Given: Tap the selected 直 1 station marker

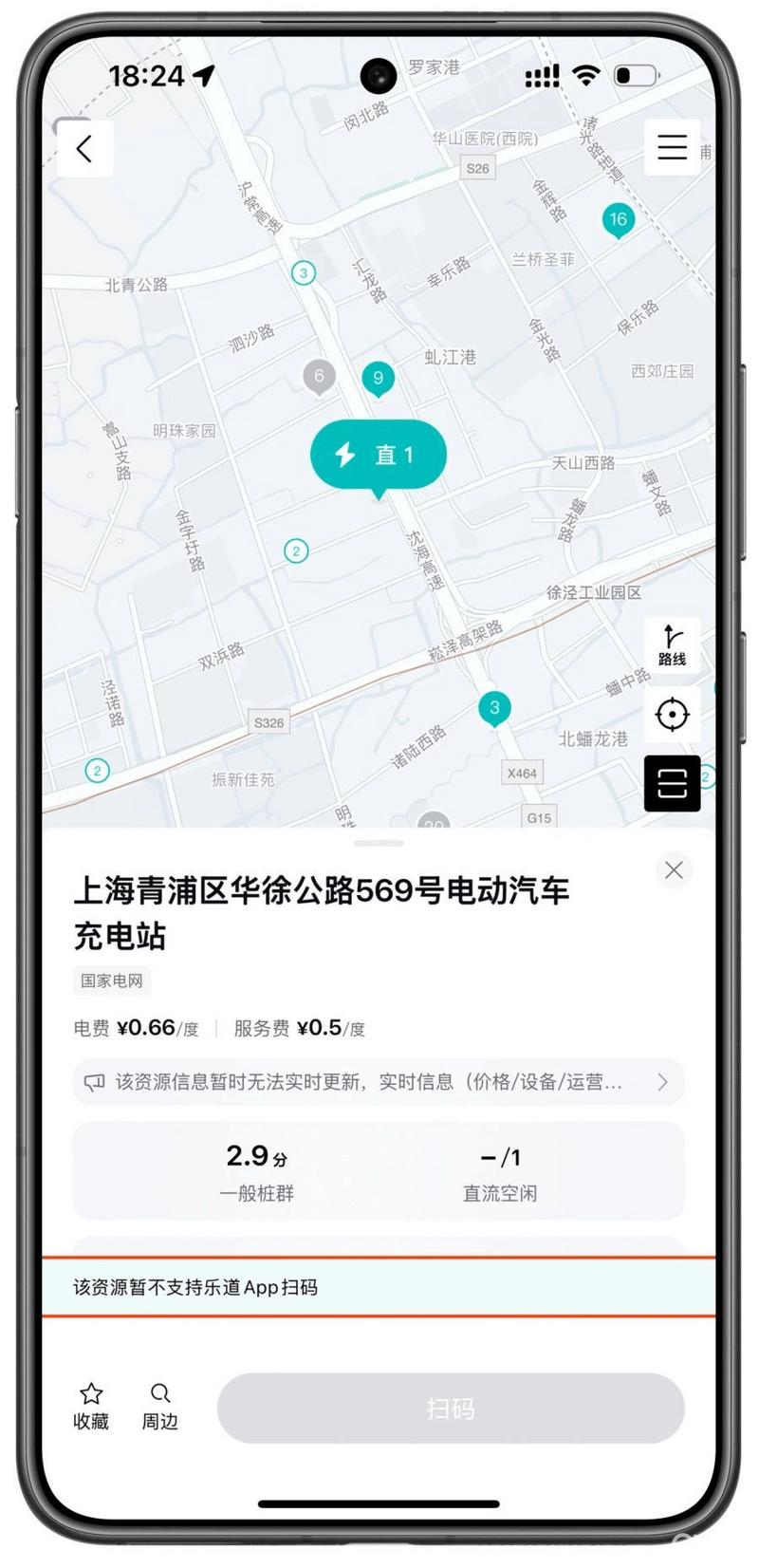Looking at the screenshot, I should [x=378, y=456].
